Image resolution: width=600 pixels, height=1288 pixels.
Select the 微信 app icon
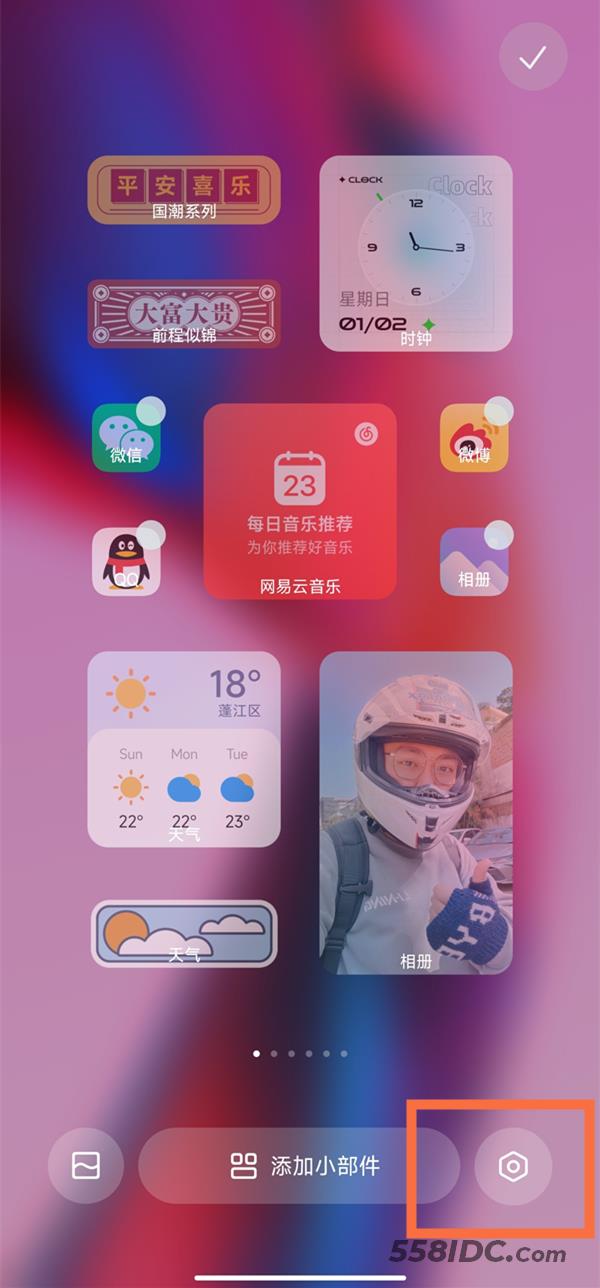pos(126,438)
